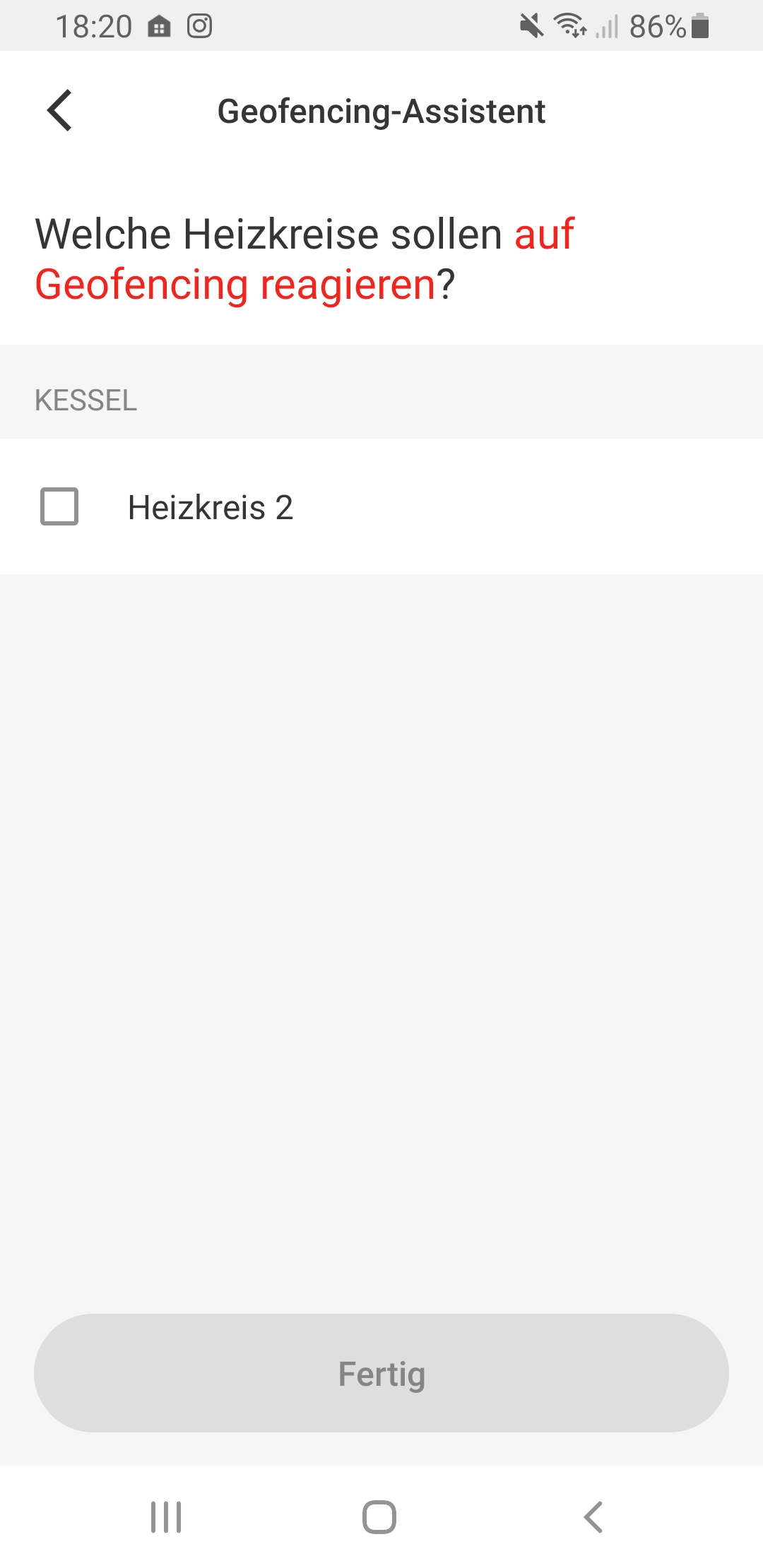Open recent apps from navigation bar

click(167, 1516)
